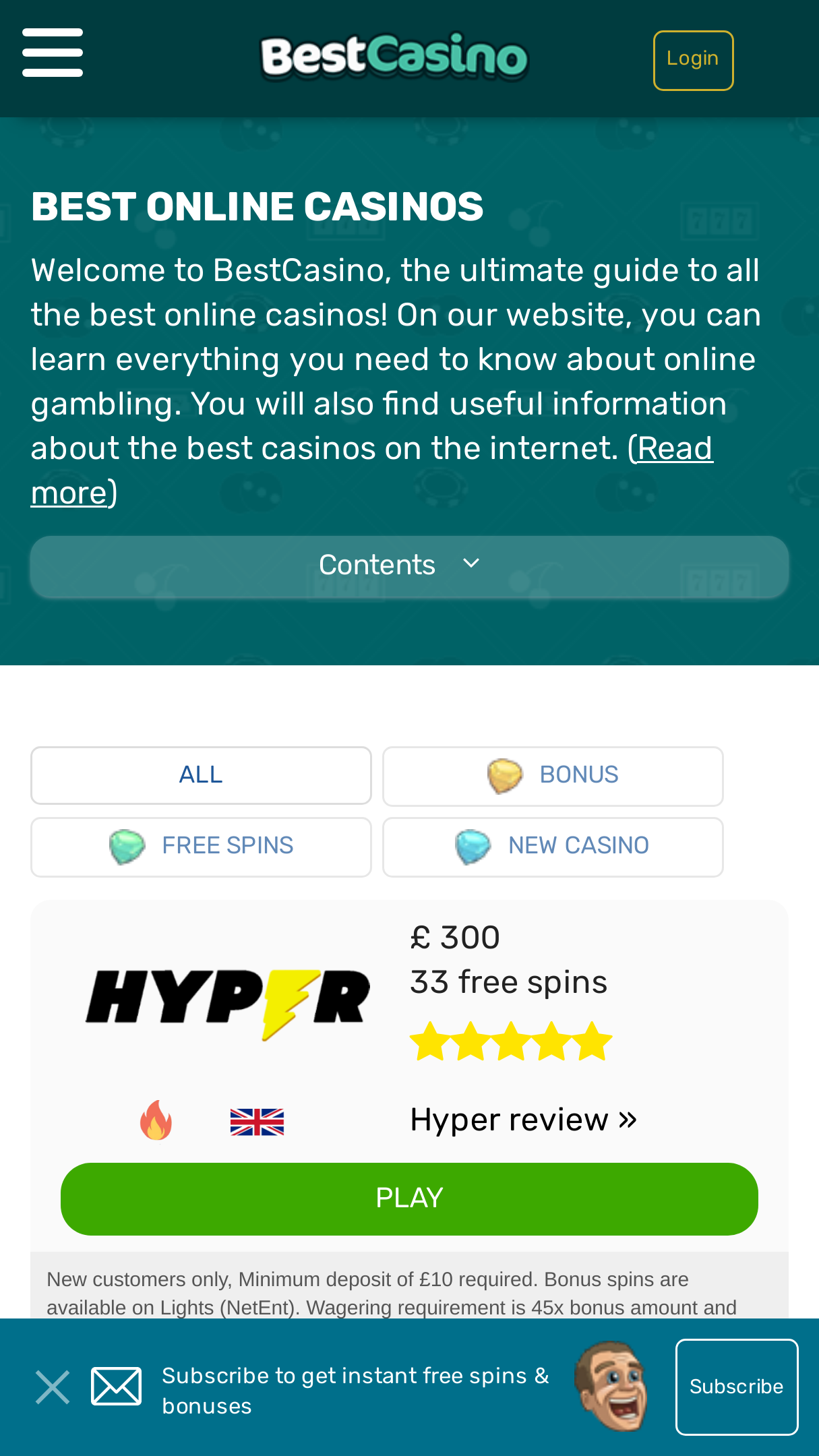819x1456 pixels.
Task: Dismiss the subscribe banner
Action: pos(53,1387)
